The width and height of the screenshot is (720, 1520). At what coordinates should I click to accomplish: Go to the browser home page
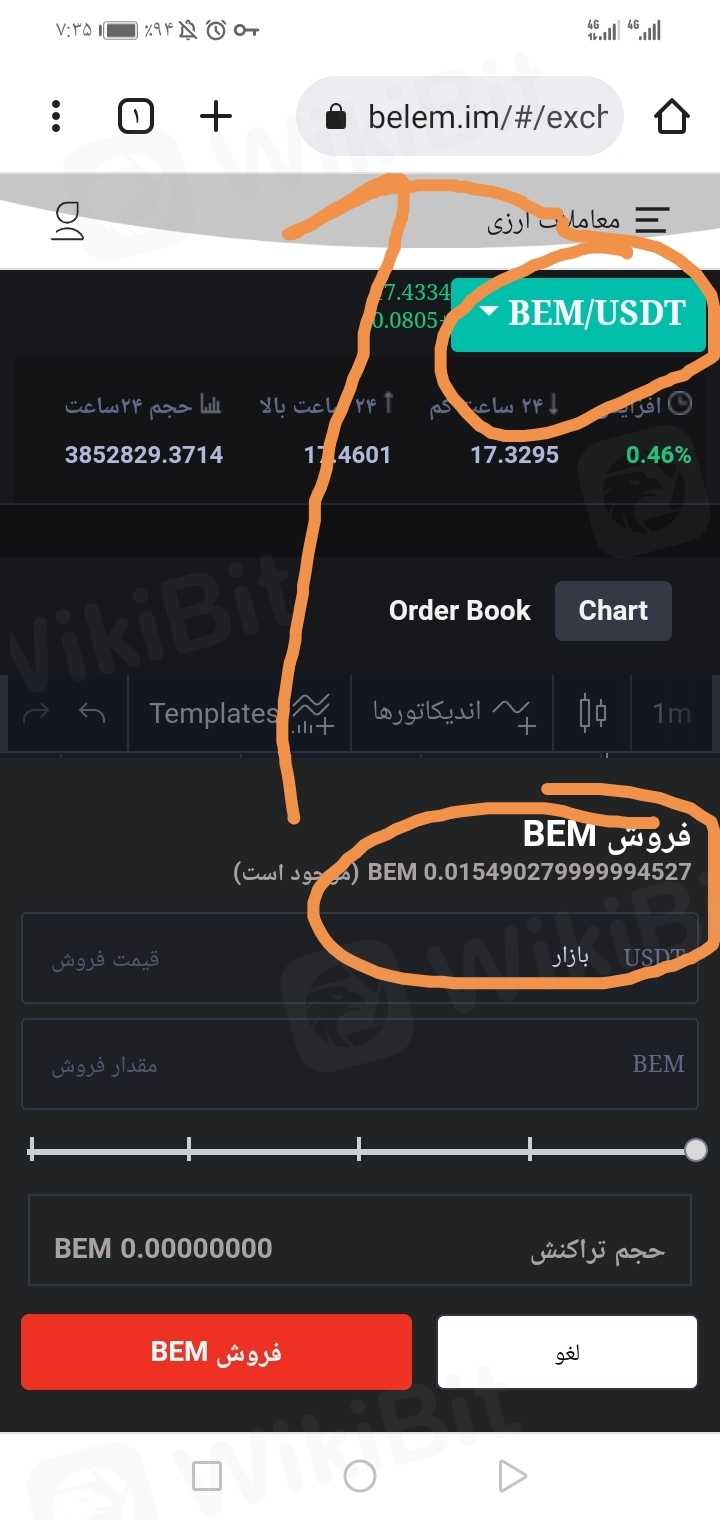point(672,117)
